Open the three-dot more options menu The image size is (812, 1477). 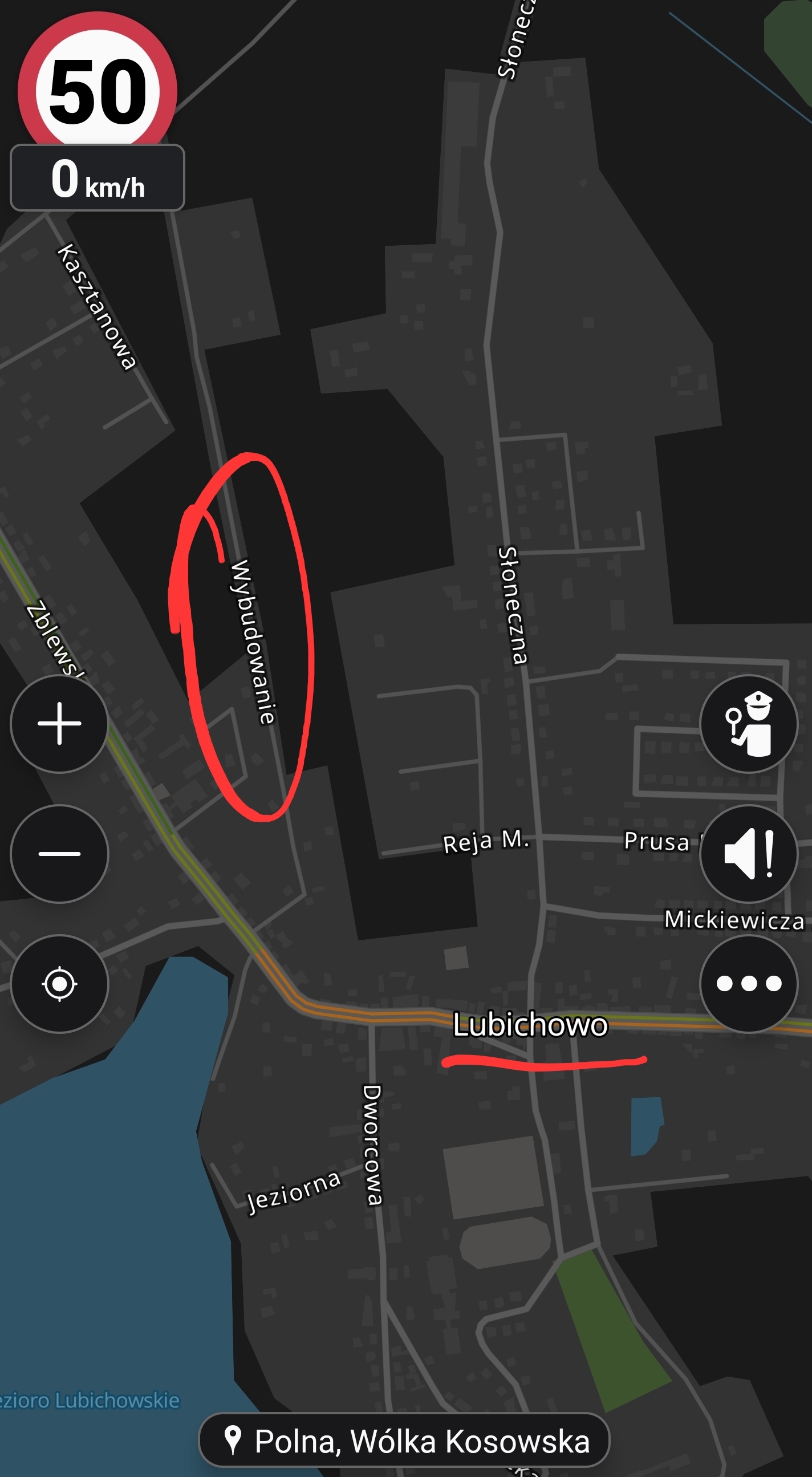click(x=748, y=984)
